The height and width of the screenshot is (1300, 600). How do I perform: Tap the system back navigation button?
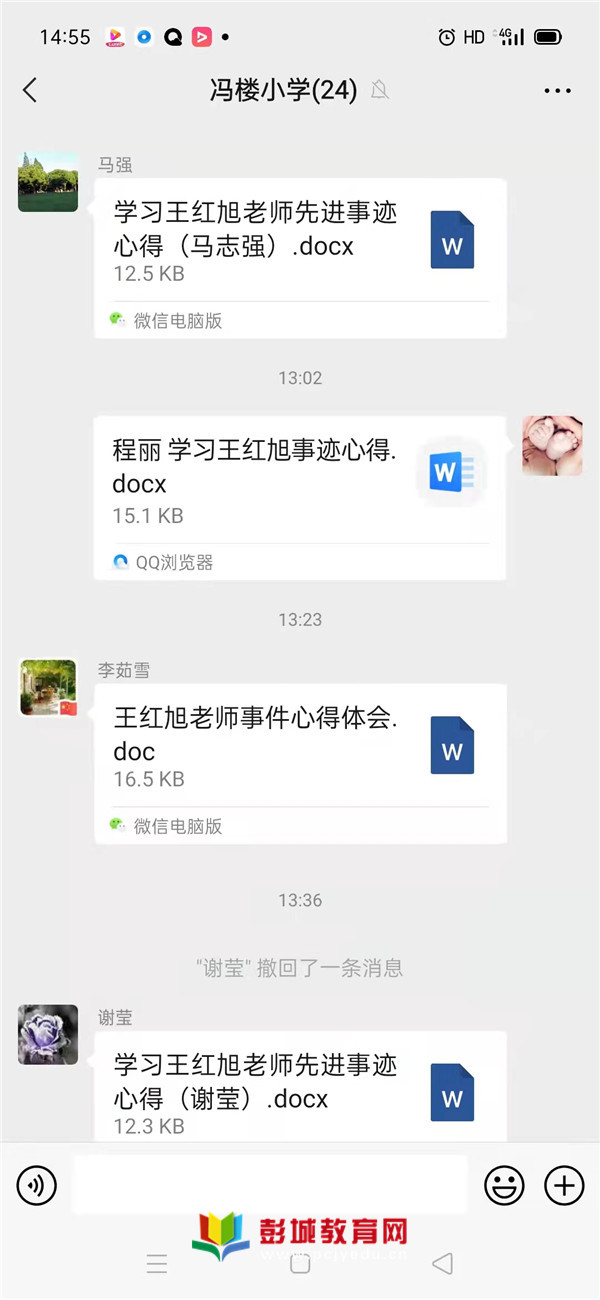click(x=442, y=1264)
